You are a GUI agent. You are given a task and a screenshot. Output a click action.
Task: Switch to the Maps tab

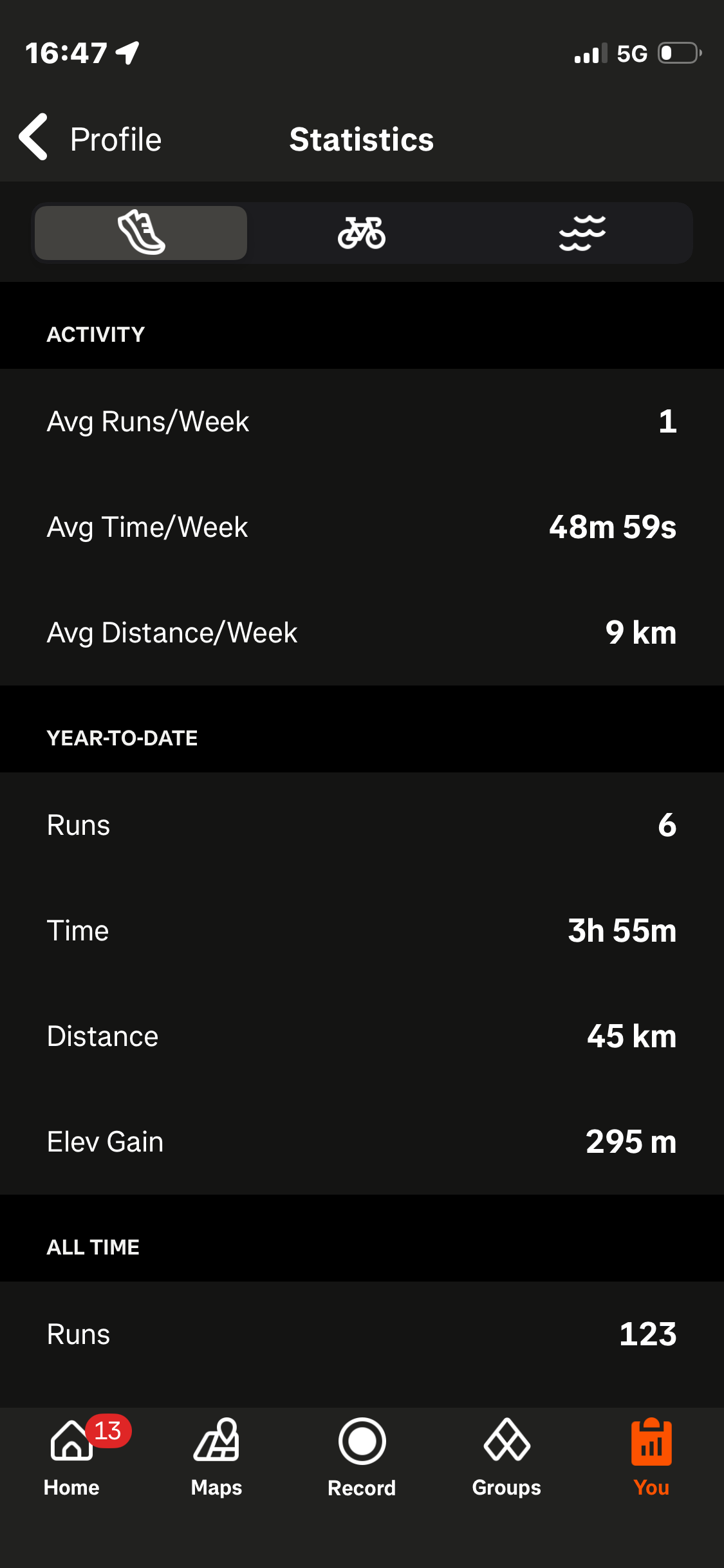tap(216, 1457)
